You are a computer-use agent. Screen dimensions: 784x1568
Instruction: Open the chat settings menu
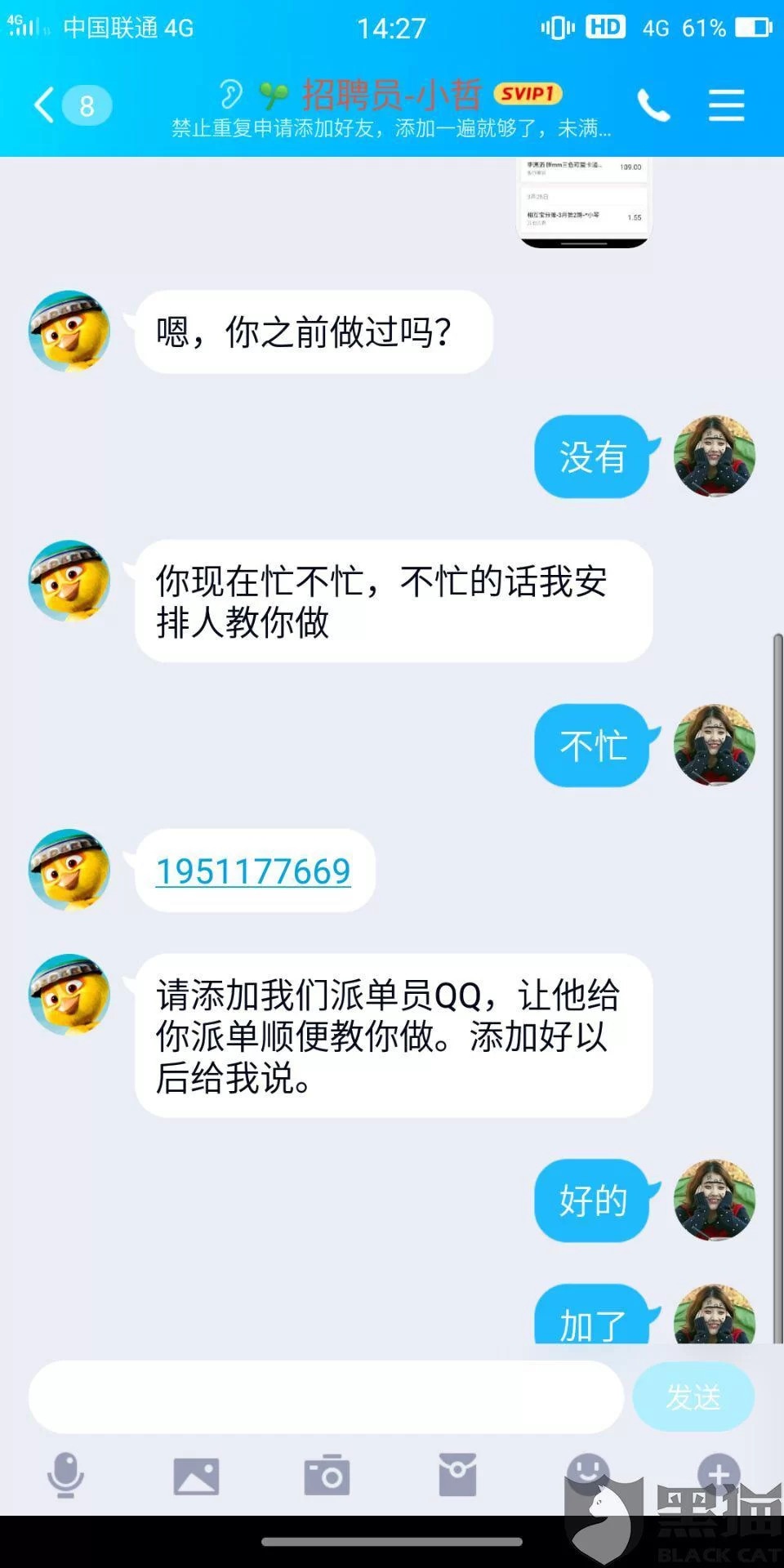(x=726, y=105)
